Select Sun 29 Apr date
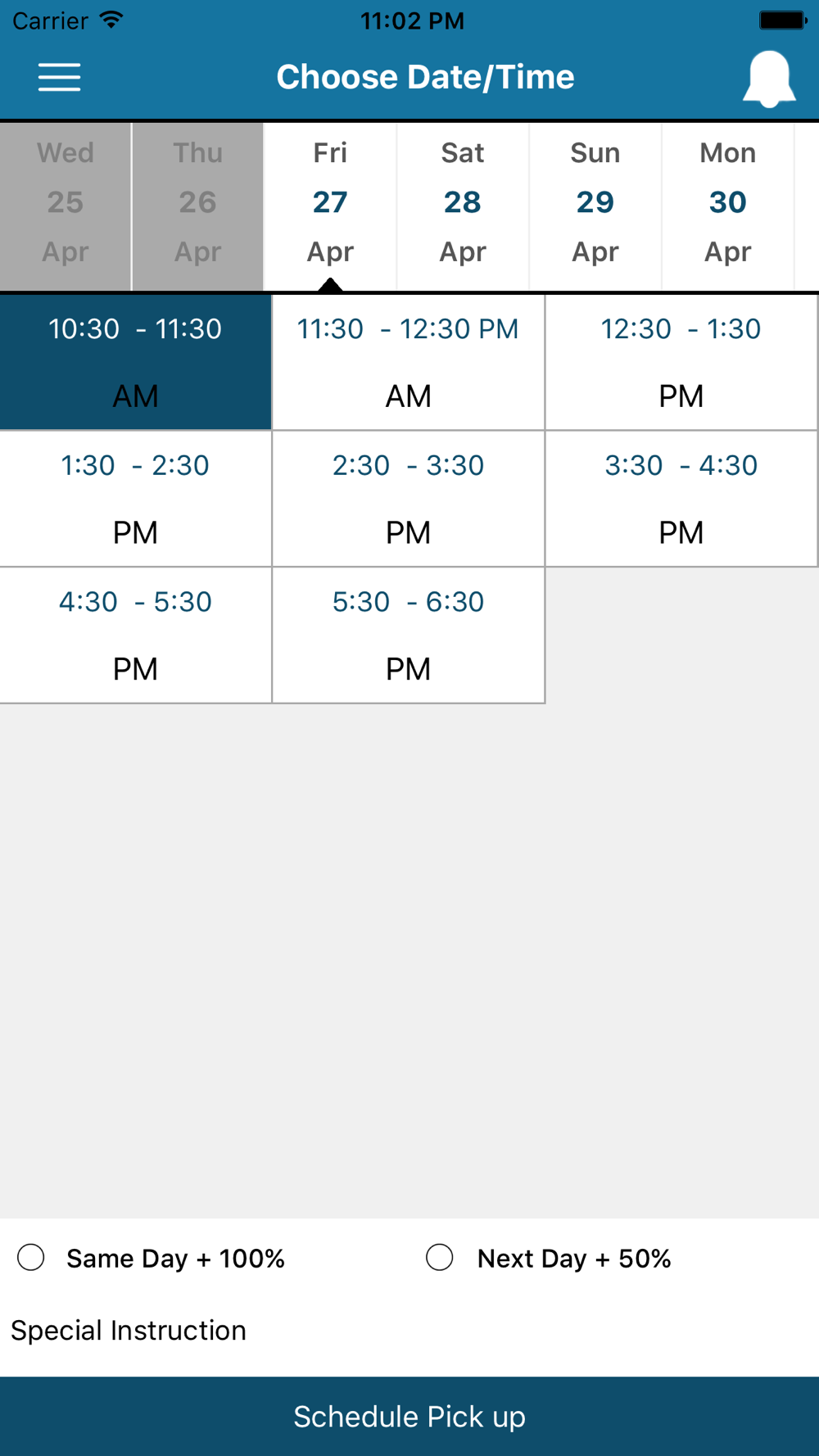 (x=595, y=202)
